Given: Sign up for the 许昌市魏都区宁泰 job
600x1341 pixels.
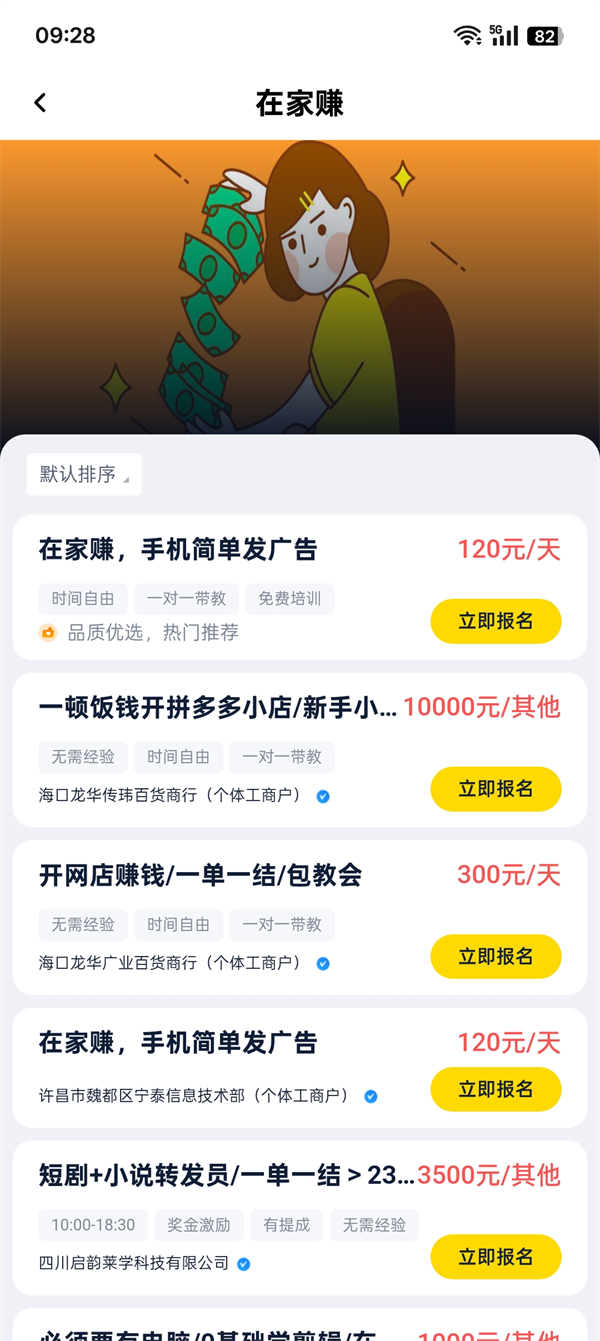Looking at the screenshot, I should pos(495,1089).
